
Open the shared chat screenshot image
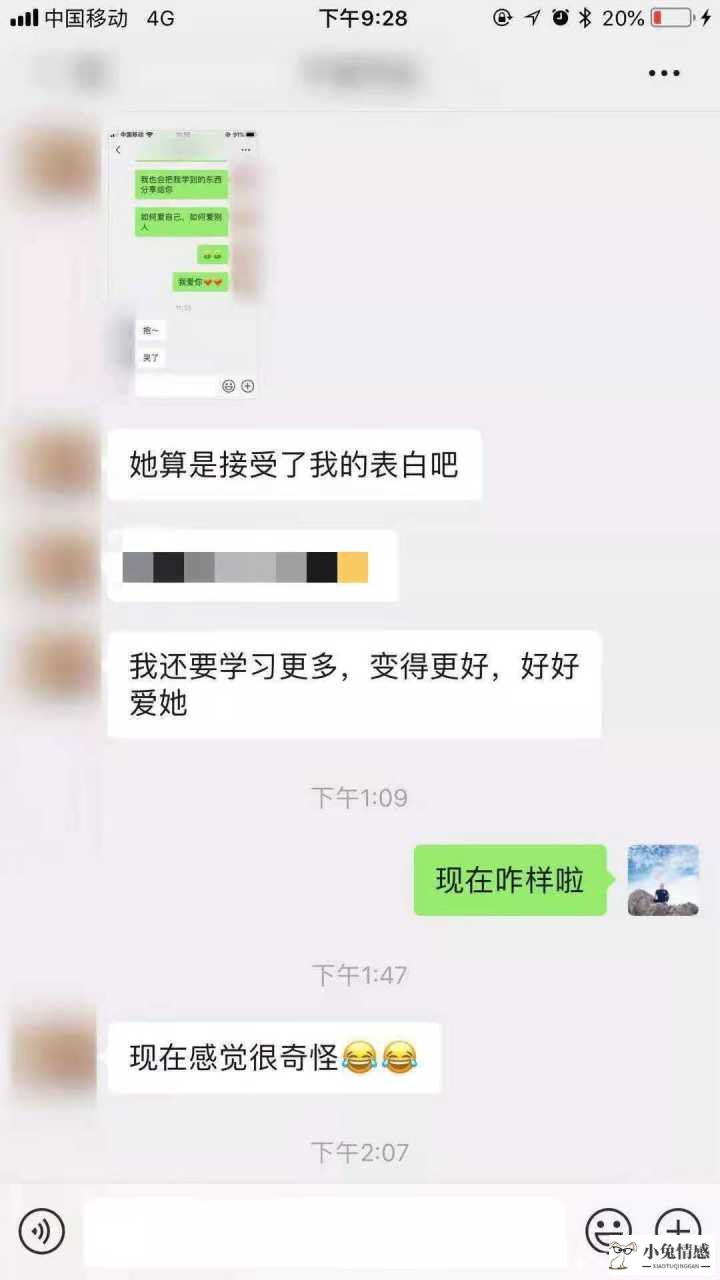click(184, 263)
